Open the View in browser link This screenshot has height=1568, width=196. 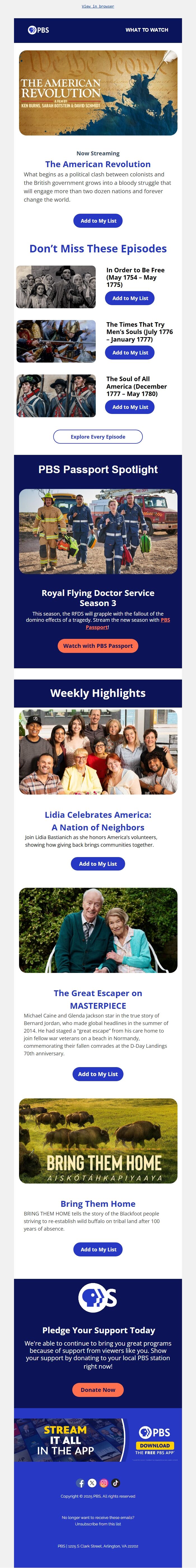pos(98,6)
